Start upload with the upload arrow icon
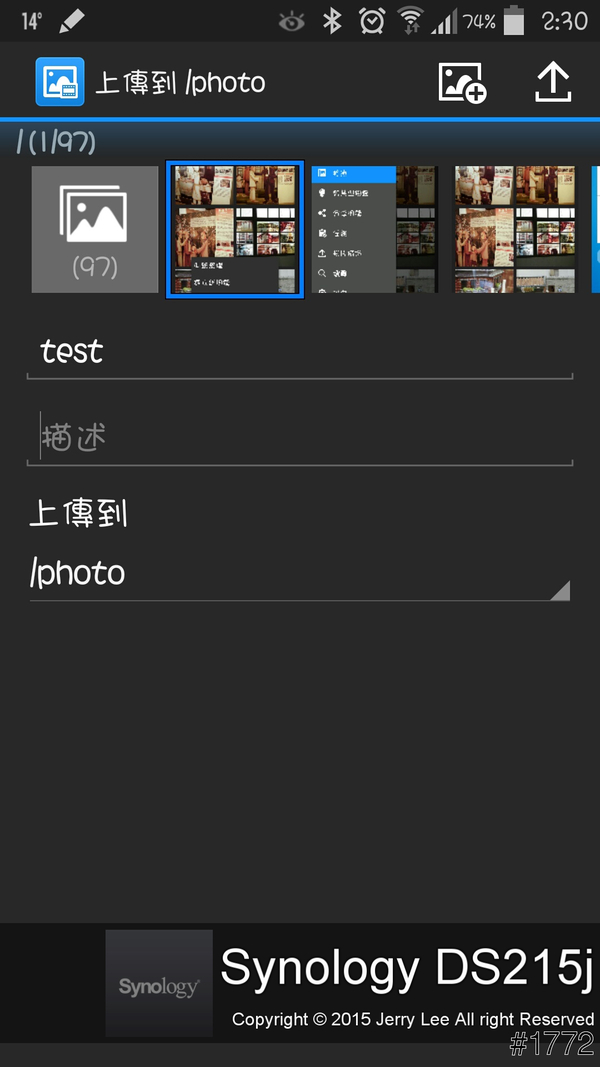600x1067 pixels. click(552, 82)
